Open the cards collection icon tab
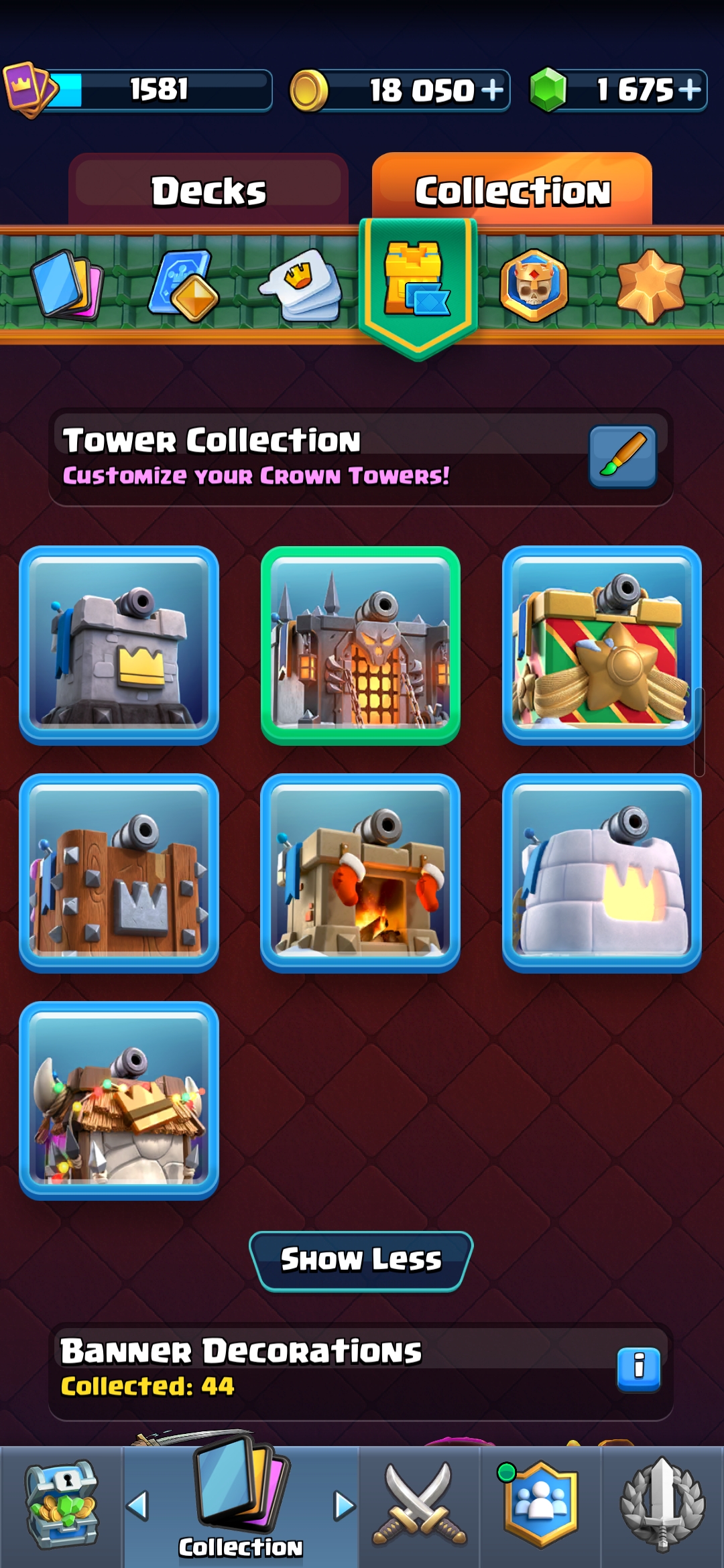Image resolution: width=724 pixels, height=1568 pixels. point(67,285)
